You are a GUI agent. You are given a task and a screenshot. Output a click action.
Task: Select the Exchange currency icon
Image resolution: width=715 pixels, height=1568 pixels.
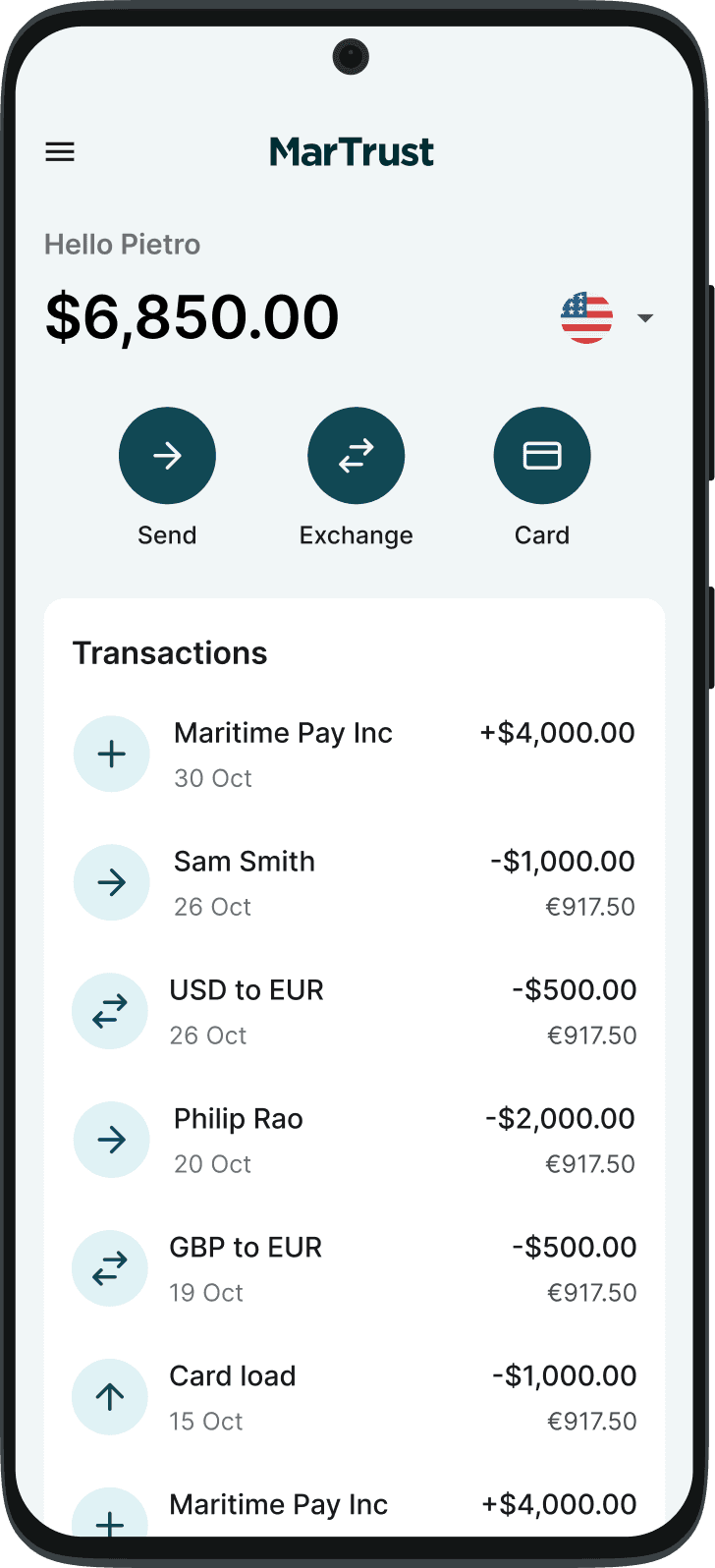coord(356,455)
